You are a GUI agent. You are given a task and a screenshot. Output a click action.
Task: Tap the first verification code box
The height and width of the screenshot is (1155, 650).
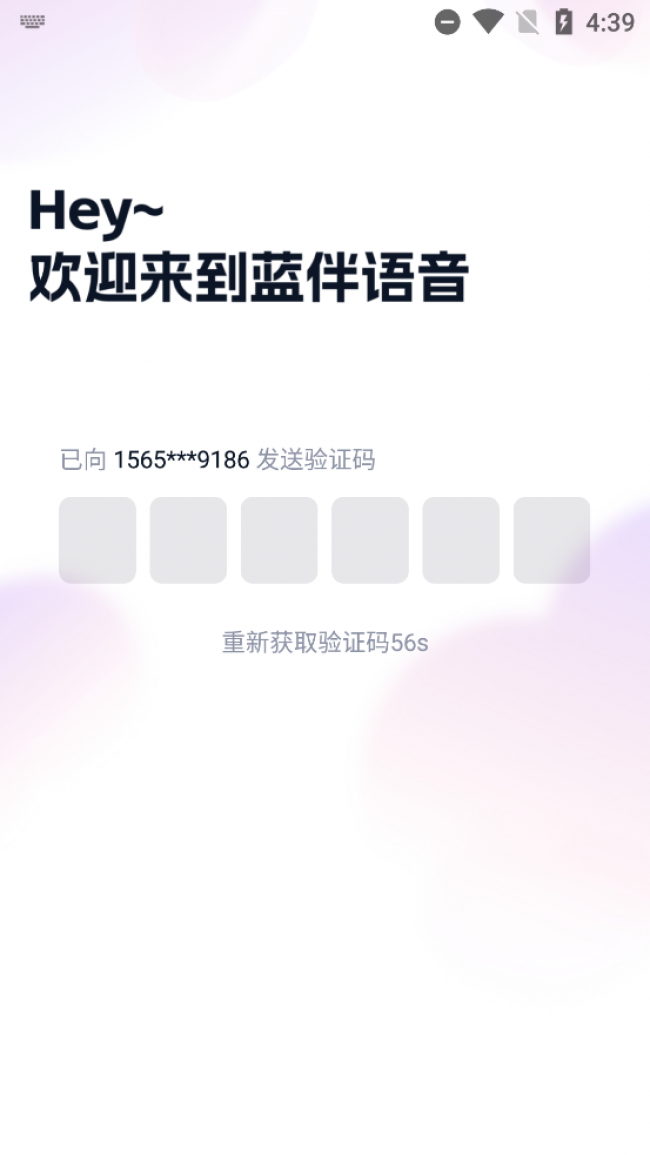[x=97, y=540]
